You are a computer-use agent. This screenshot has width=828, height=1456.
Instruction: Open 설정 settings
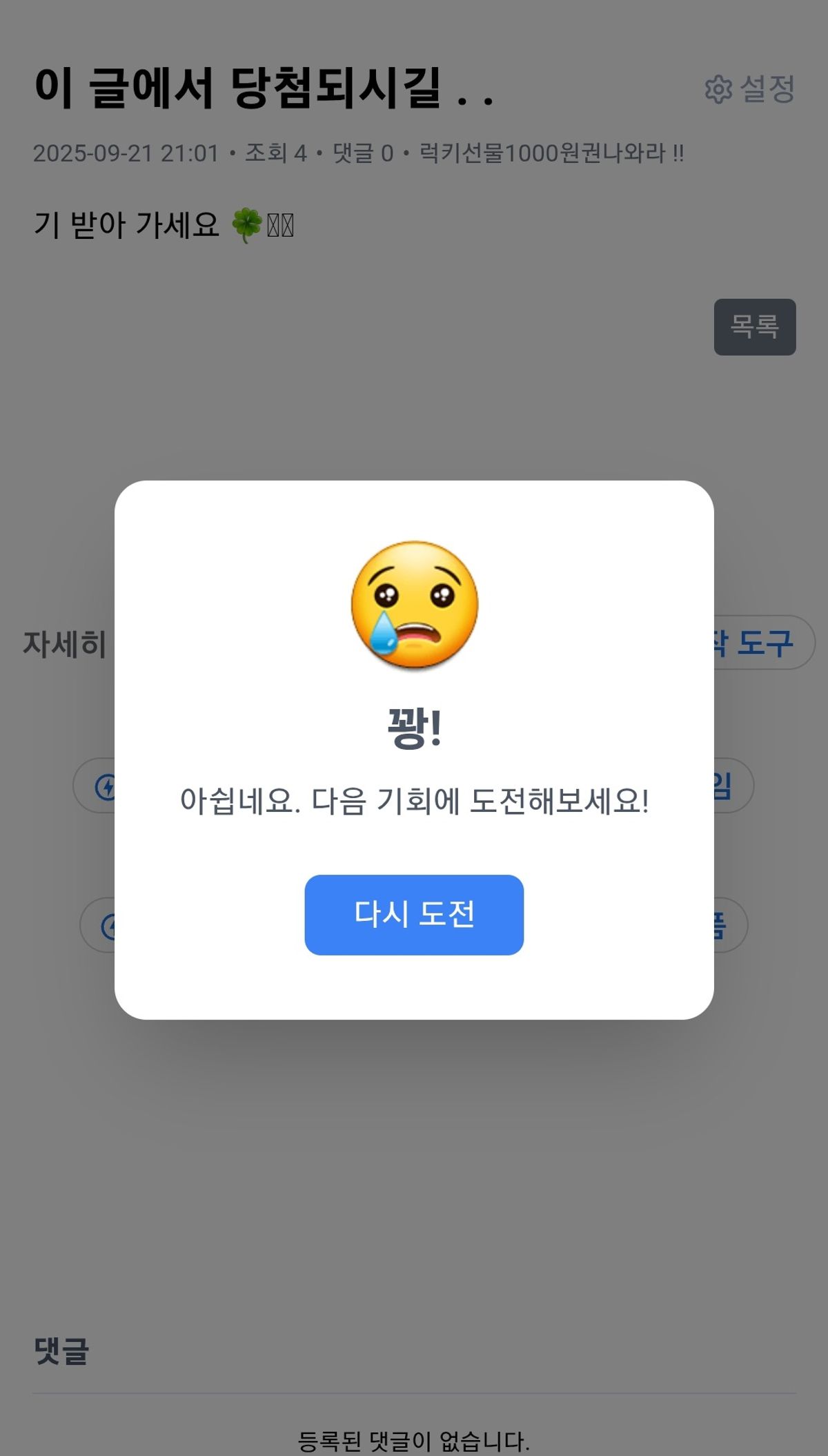click(750, 89)
